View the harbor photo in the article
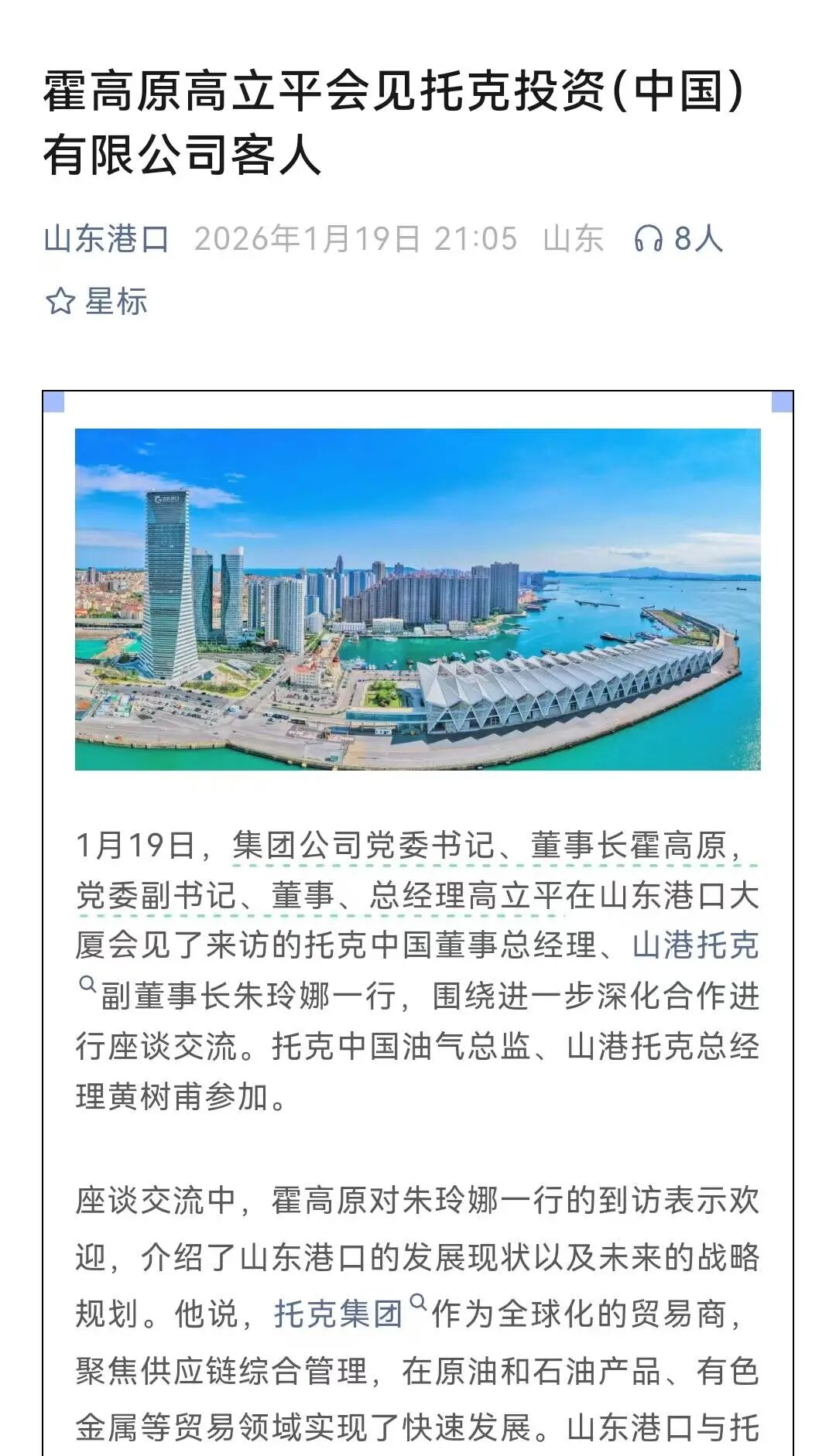Image resolution: width=836 pixels, height=1456 pixels. pyautogui.click(x=418, y=599)
